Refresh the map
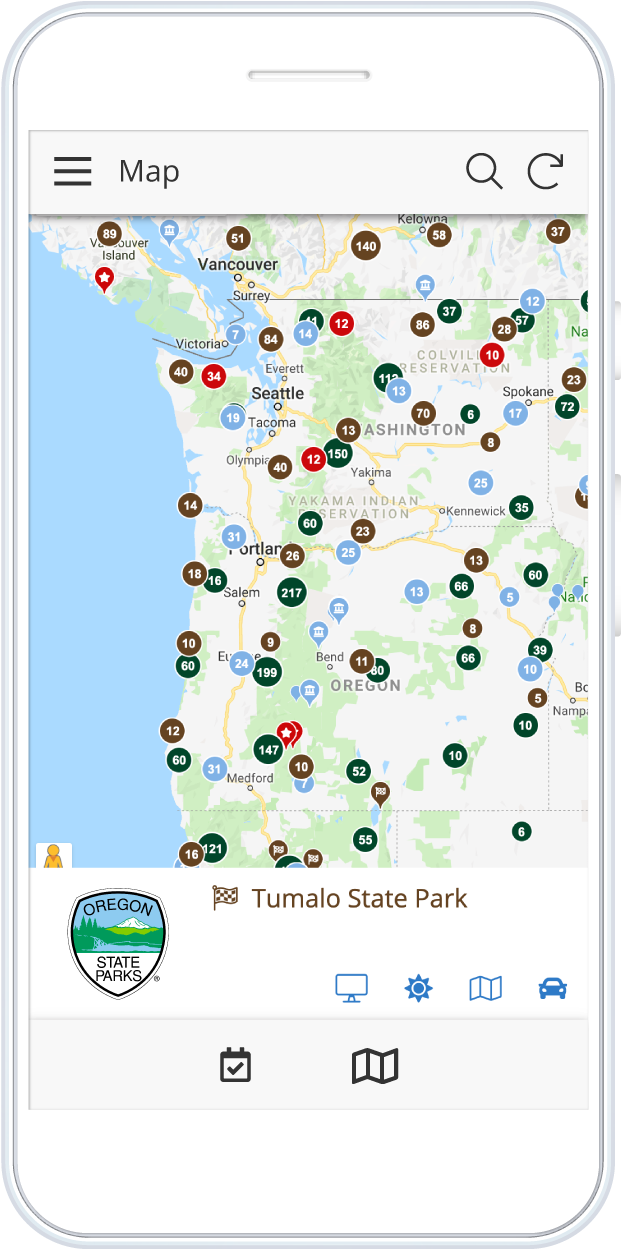The width and height of the screenshot is (621, 1249). coord(546,172)
